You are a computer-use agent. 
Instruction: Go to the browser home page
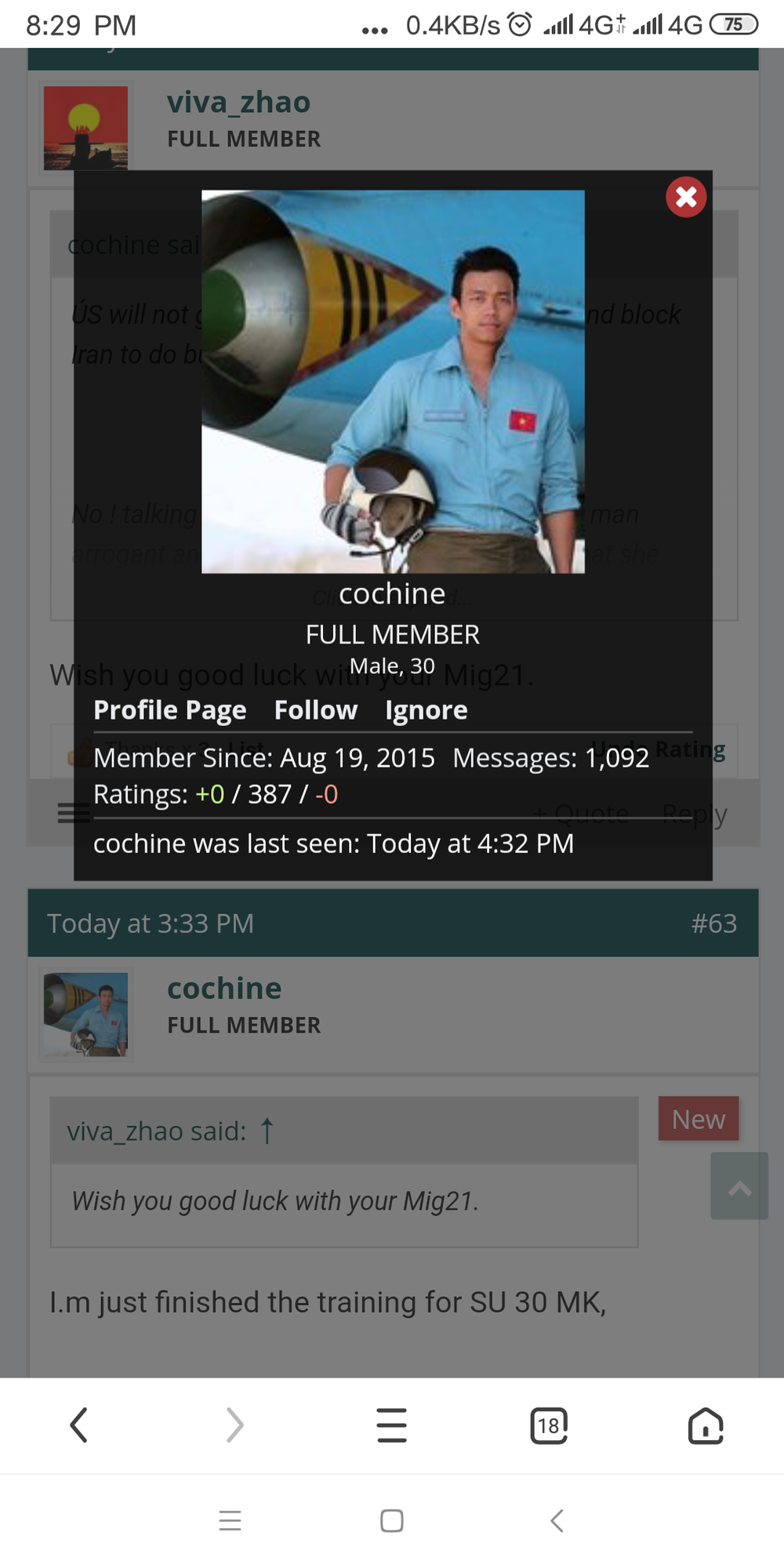coord(706,1425)
